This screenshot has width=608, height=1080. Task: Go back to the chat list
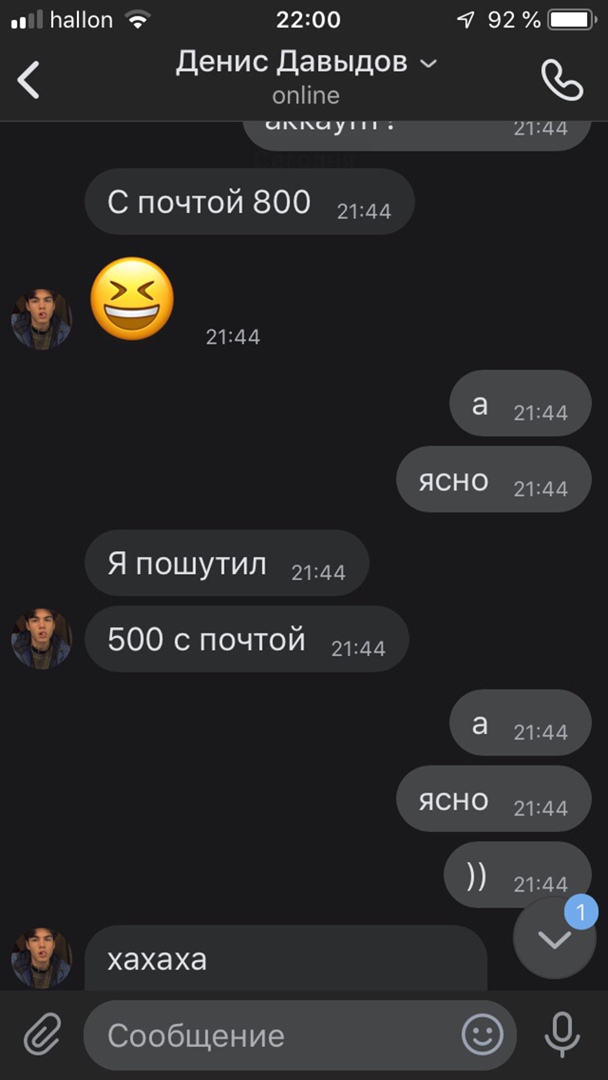[x=29, y=79]
